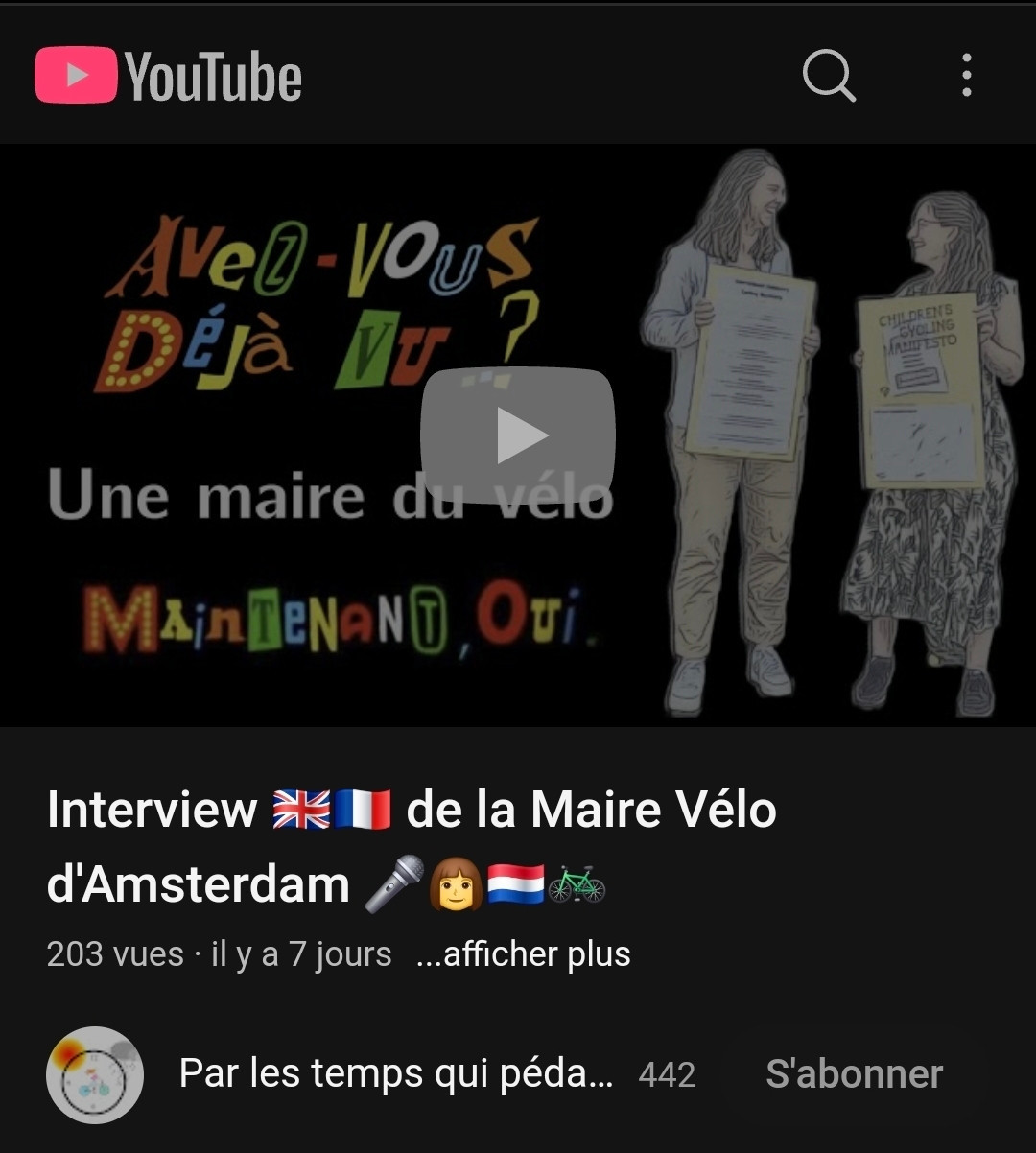Open YouTube search
Image resolution: width=1036 pixels, height=1153 pixels.
(x=829, y=76)
